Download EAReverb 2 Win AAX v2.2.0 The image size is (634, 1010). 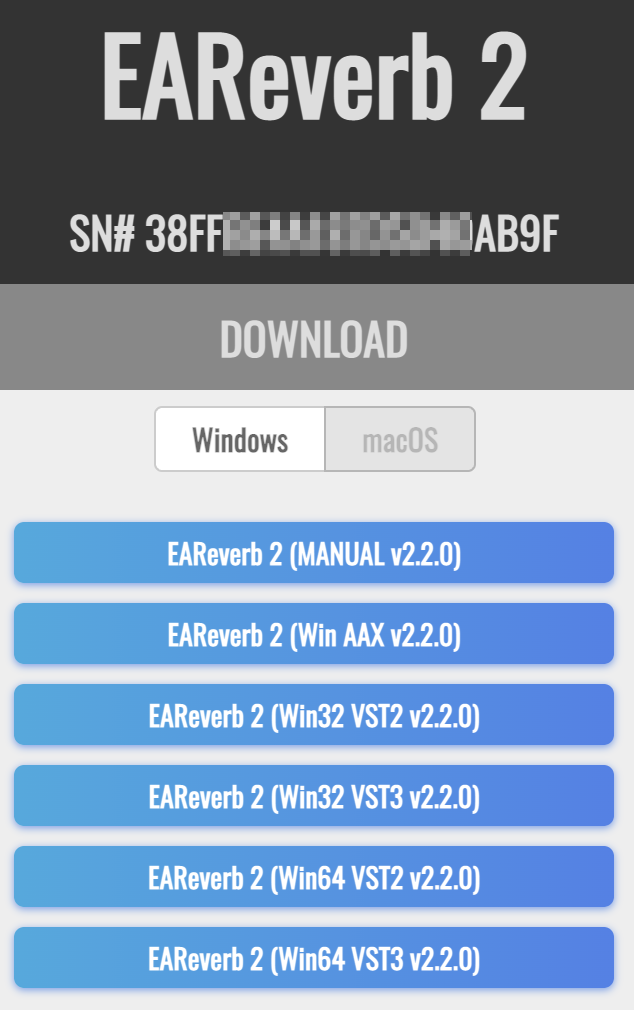pyautogui.click(x=314, y=634)
